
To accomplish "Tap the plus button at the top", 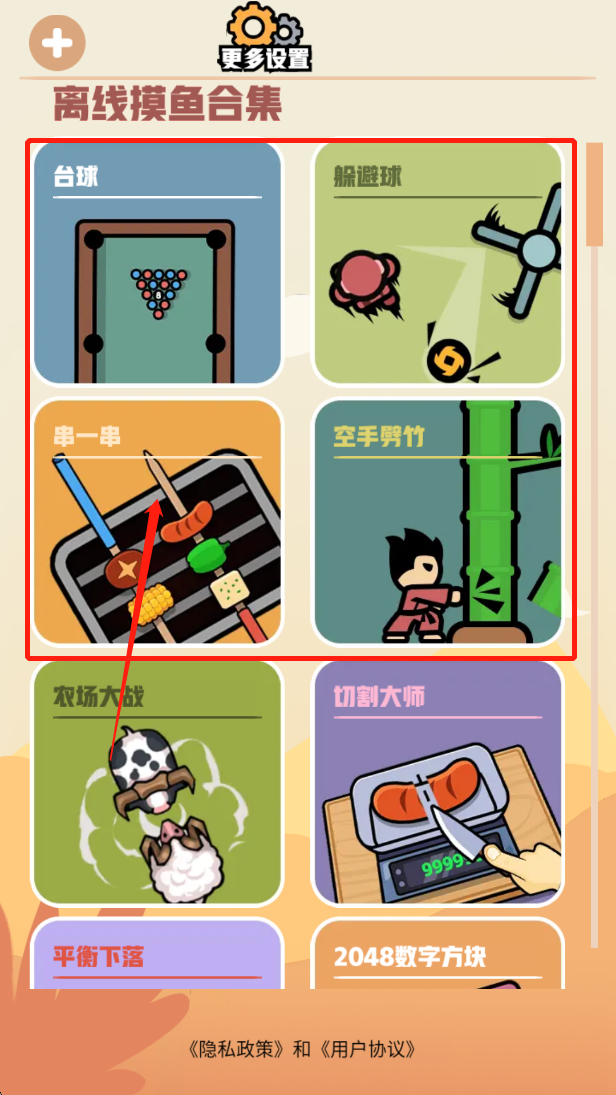I will 57,43.
